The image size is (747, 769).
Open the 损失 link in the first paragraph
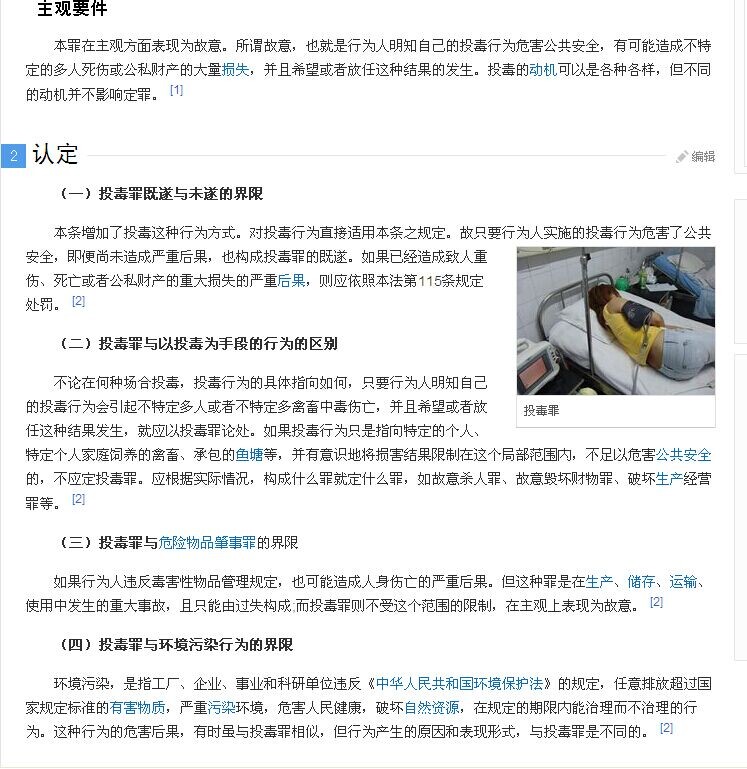tap(236, 70)
